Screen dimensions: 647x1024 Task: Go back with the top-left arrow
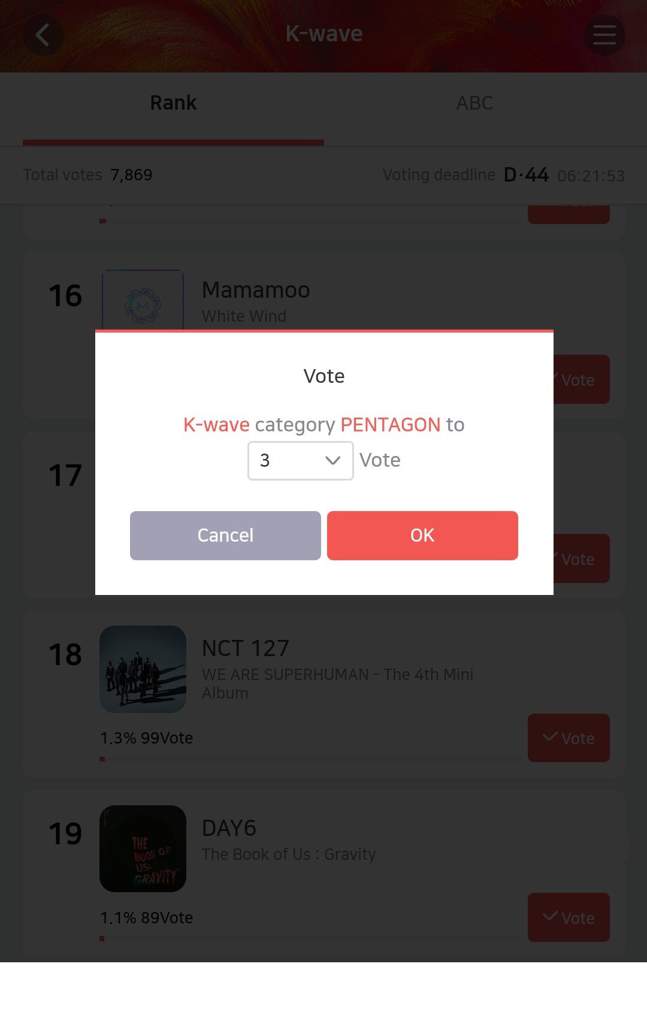coord(42,35)
